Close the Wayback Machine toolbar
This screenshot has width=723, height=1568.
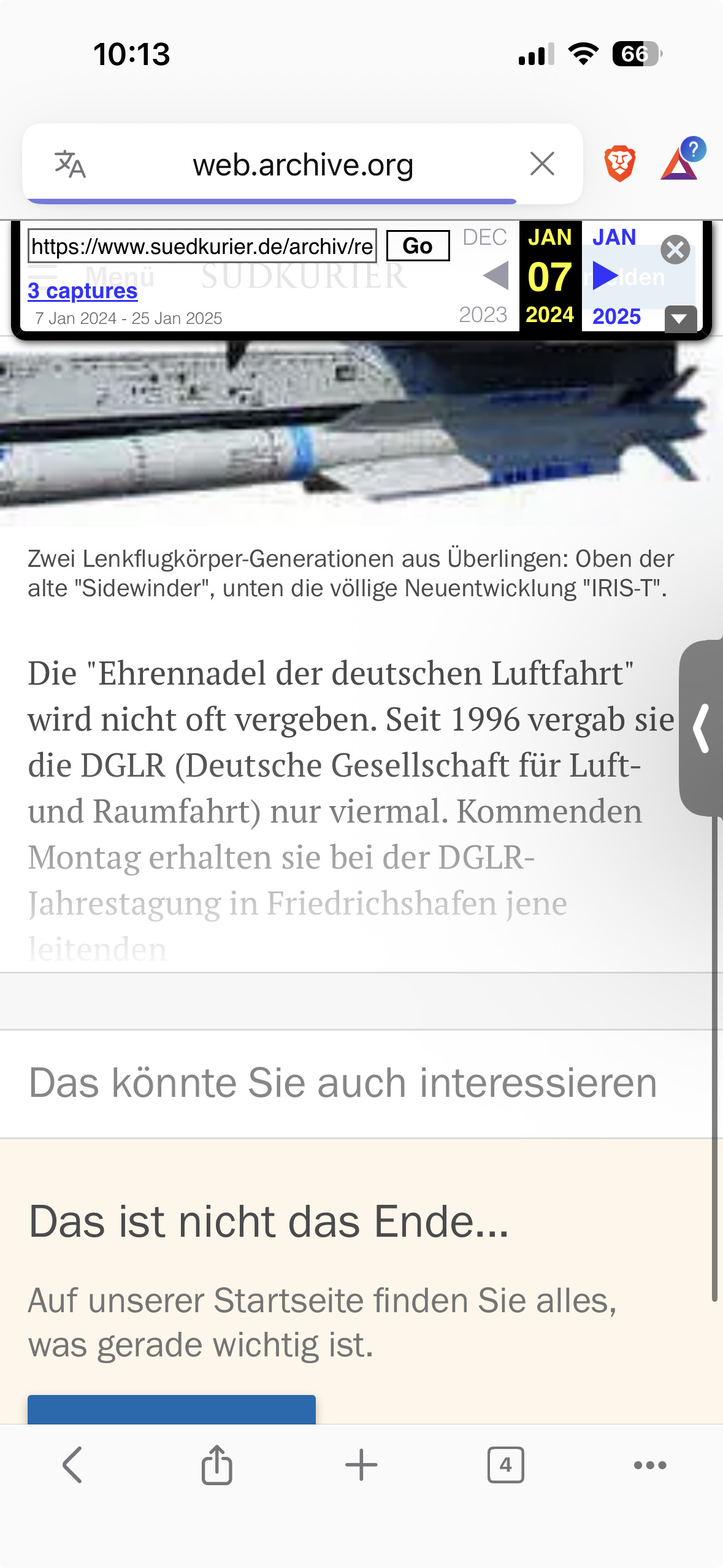[x=675, y=250]
